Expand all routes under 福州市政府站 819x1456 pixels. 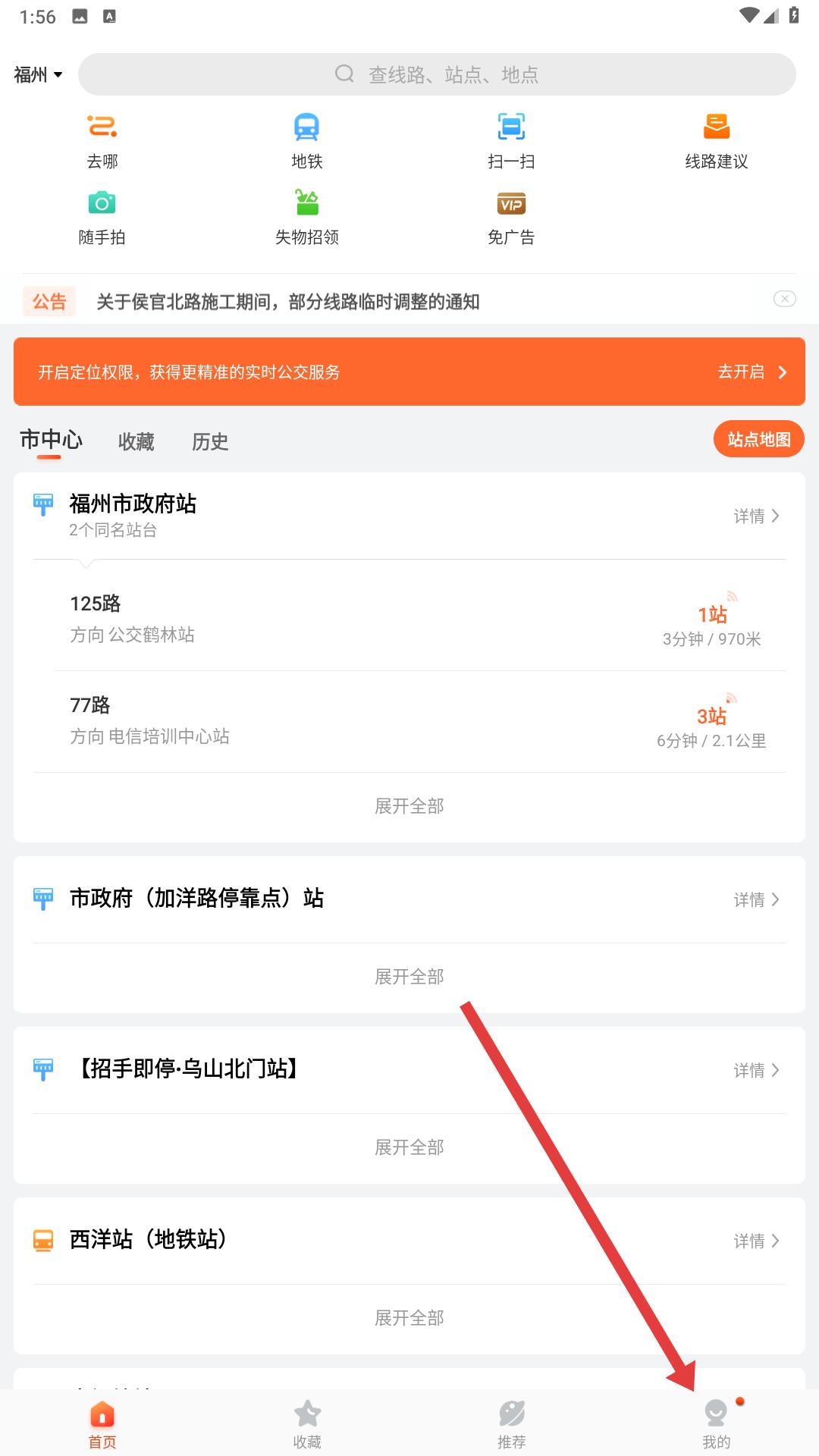pos(409,806)
